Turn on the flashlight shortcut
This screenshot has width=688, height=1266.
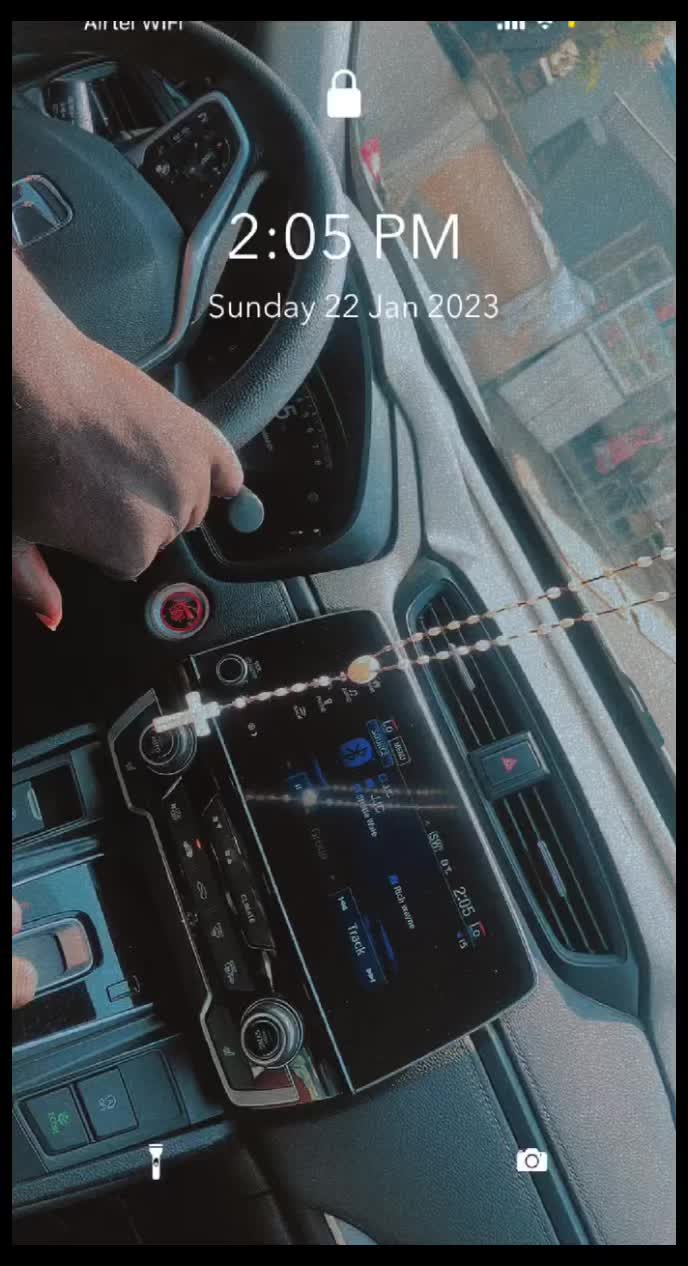[x=155, y=1161]
